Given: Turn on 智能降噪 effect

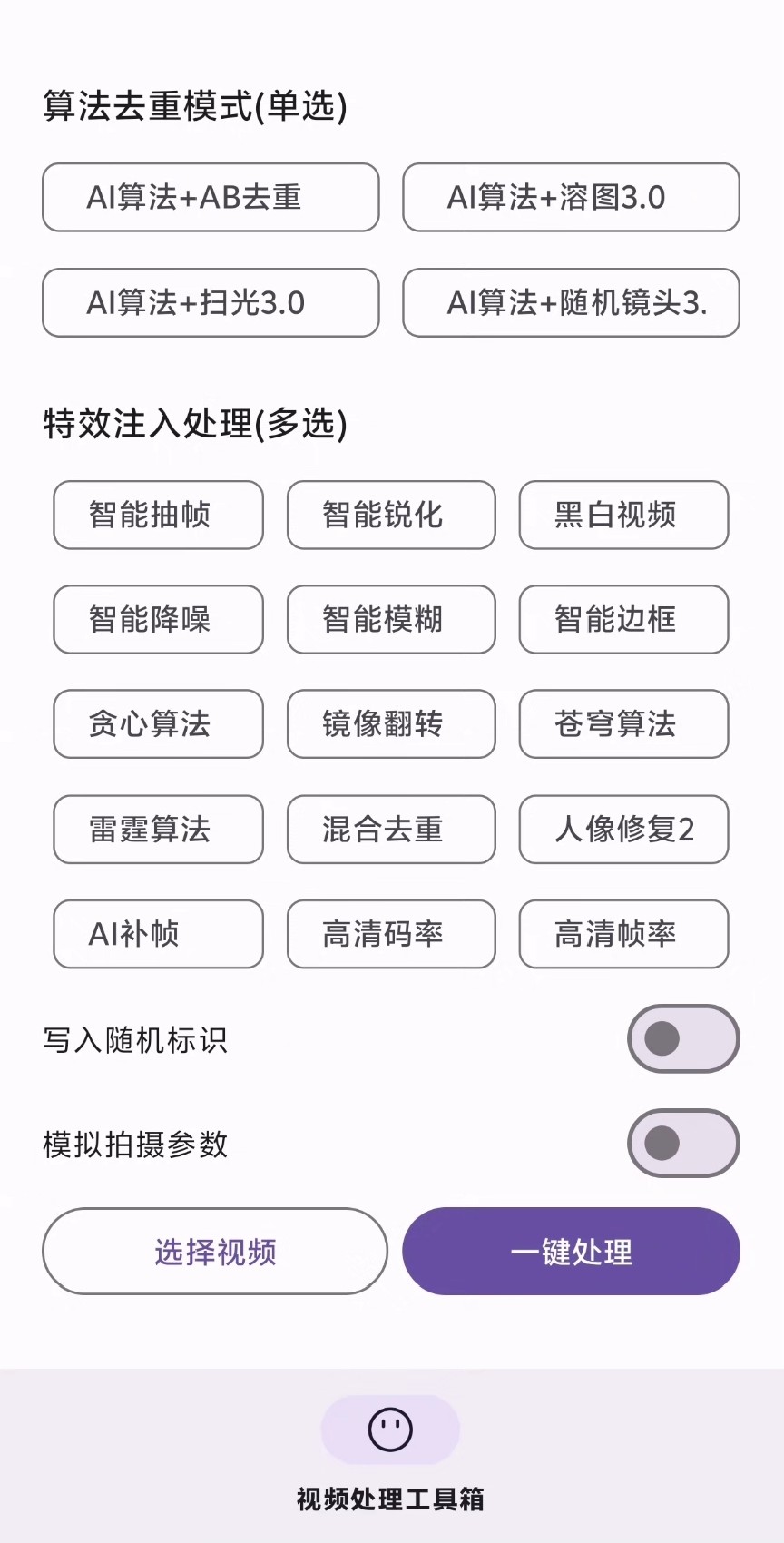Looking at the screenshot, I should click(x=158, y=620).
